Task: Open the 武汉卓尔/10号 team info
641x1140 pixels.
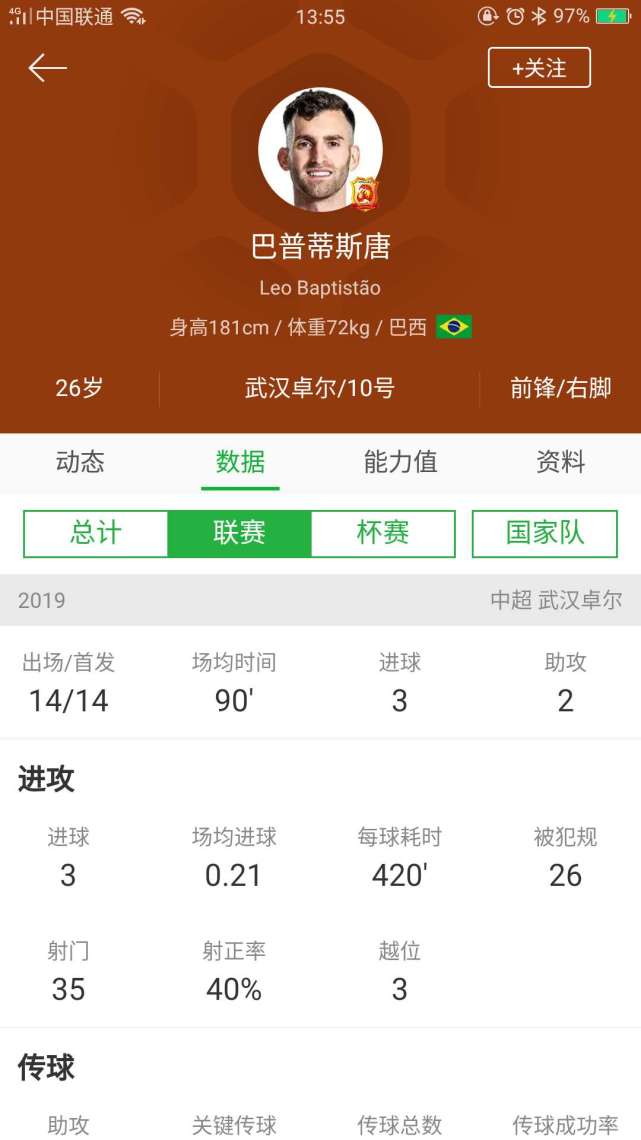Action: click(x=320, y=388)
